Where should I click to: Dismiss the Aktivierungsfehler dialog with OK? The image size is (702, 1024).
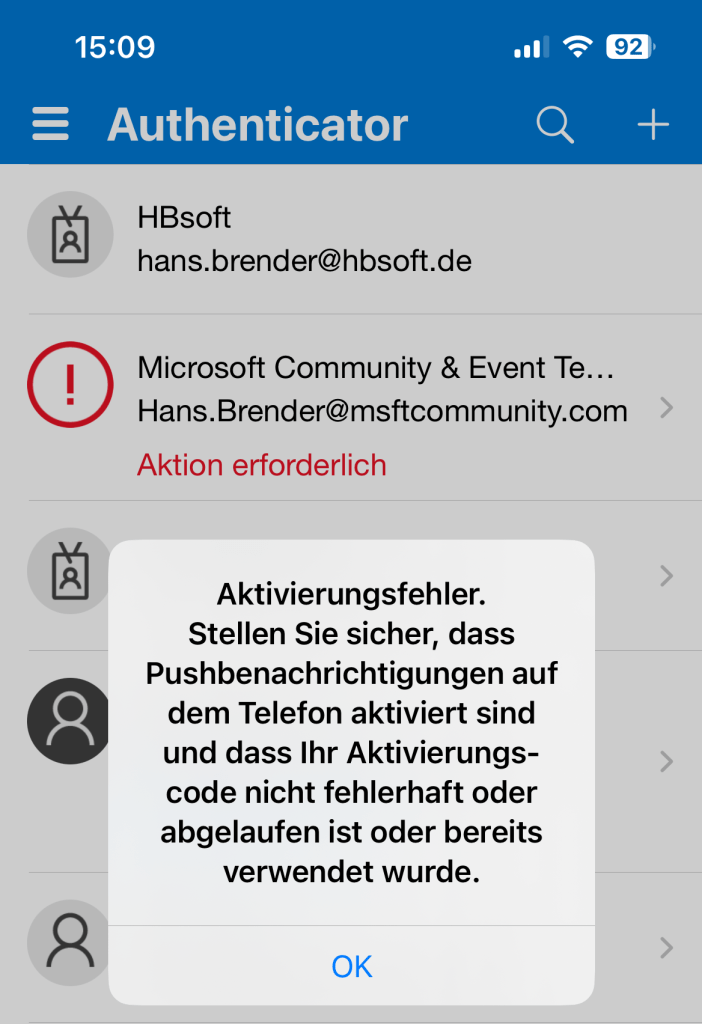352,966
